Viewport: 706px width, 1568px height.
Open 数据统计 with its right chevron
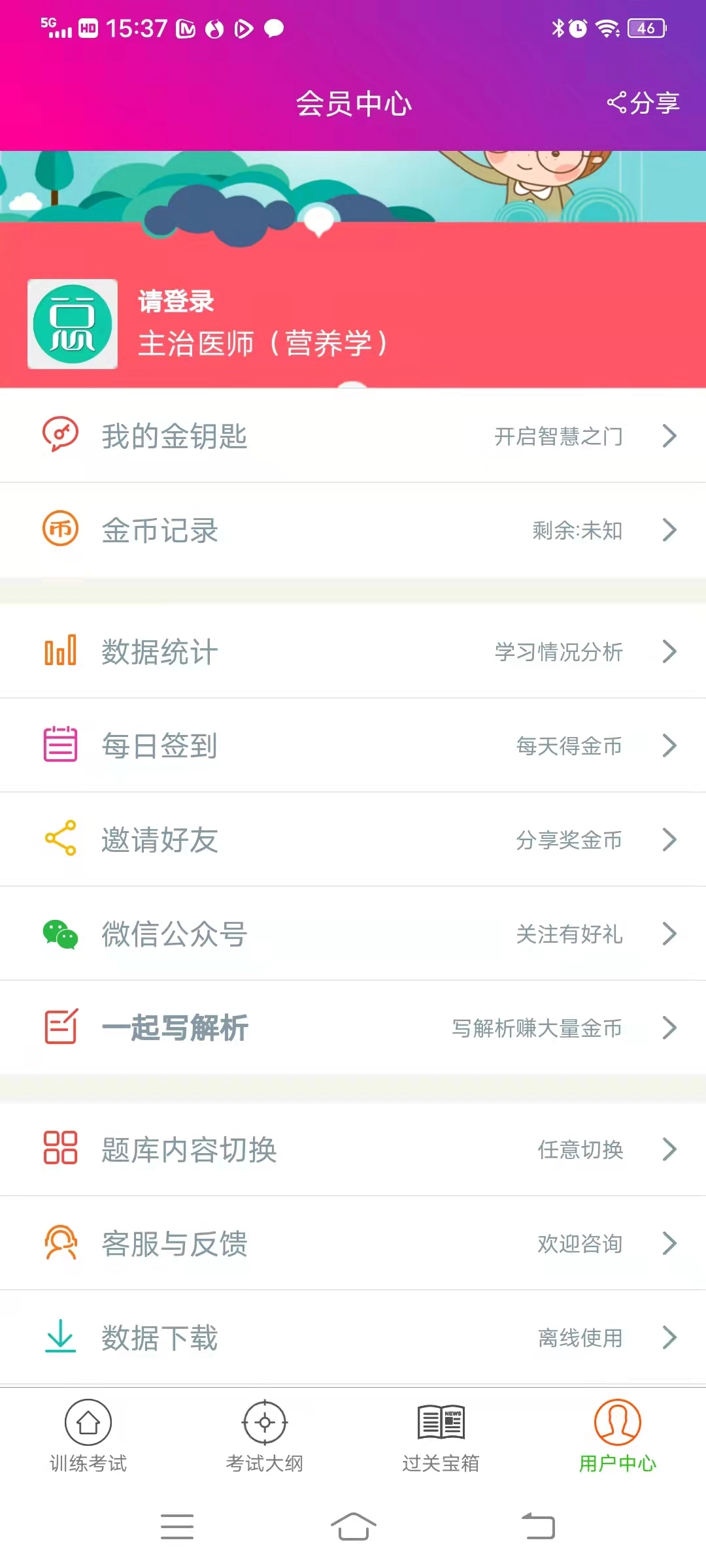(669, 651)
